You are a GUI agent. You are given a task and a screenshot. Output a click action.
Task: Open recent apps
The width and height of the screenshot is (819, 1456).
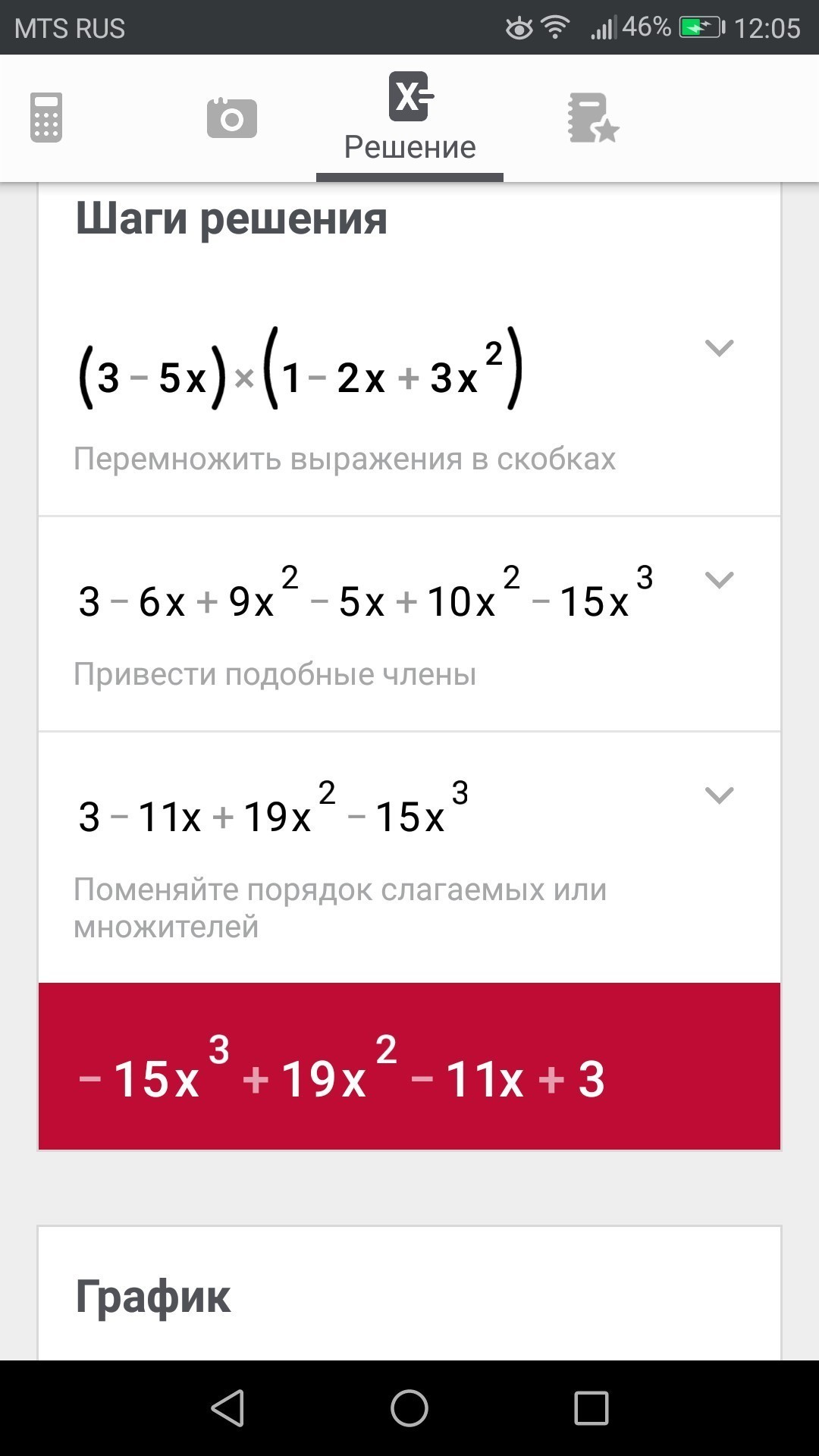click(x=591, y=1408)
